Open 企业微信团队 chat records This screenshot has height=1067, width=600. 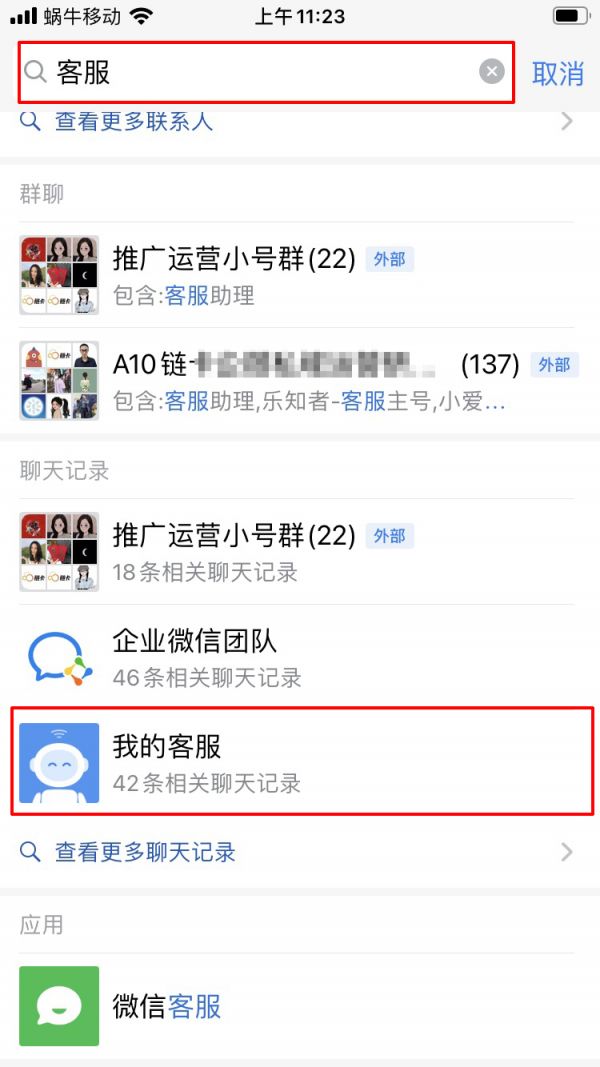[300, 657]
